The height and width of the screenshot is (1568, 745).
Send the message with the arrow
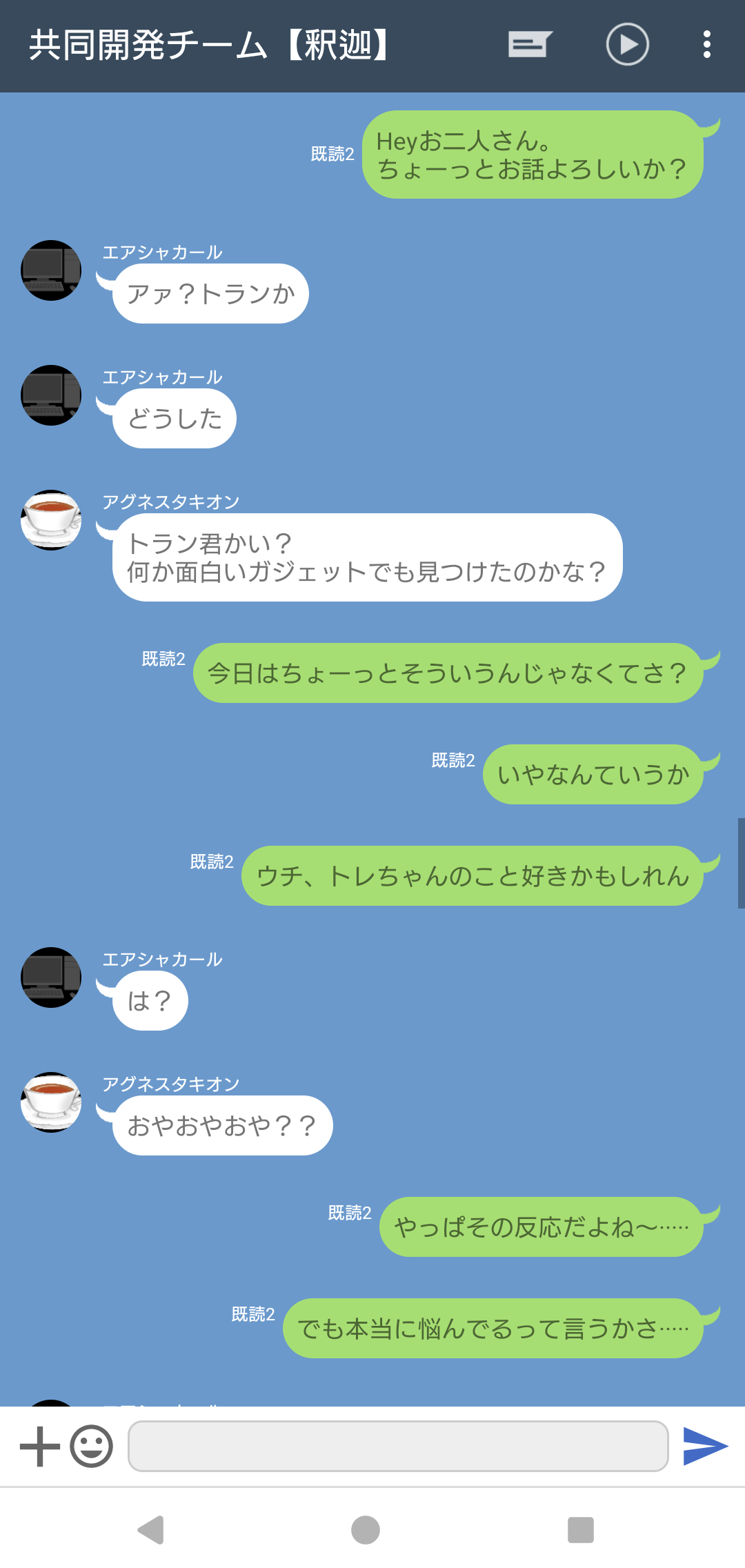point(705,1446)
